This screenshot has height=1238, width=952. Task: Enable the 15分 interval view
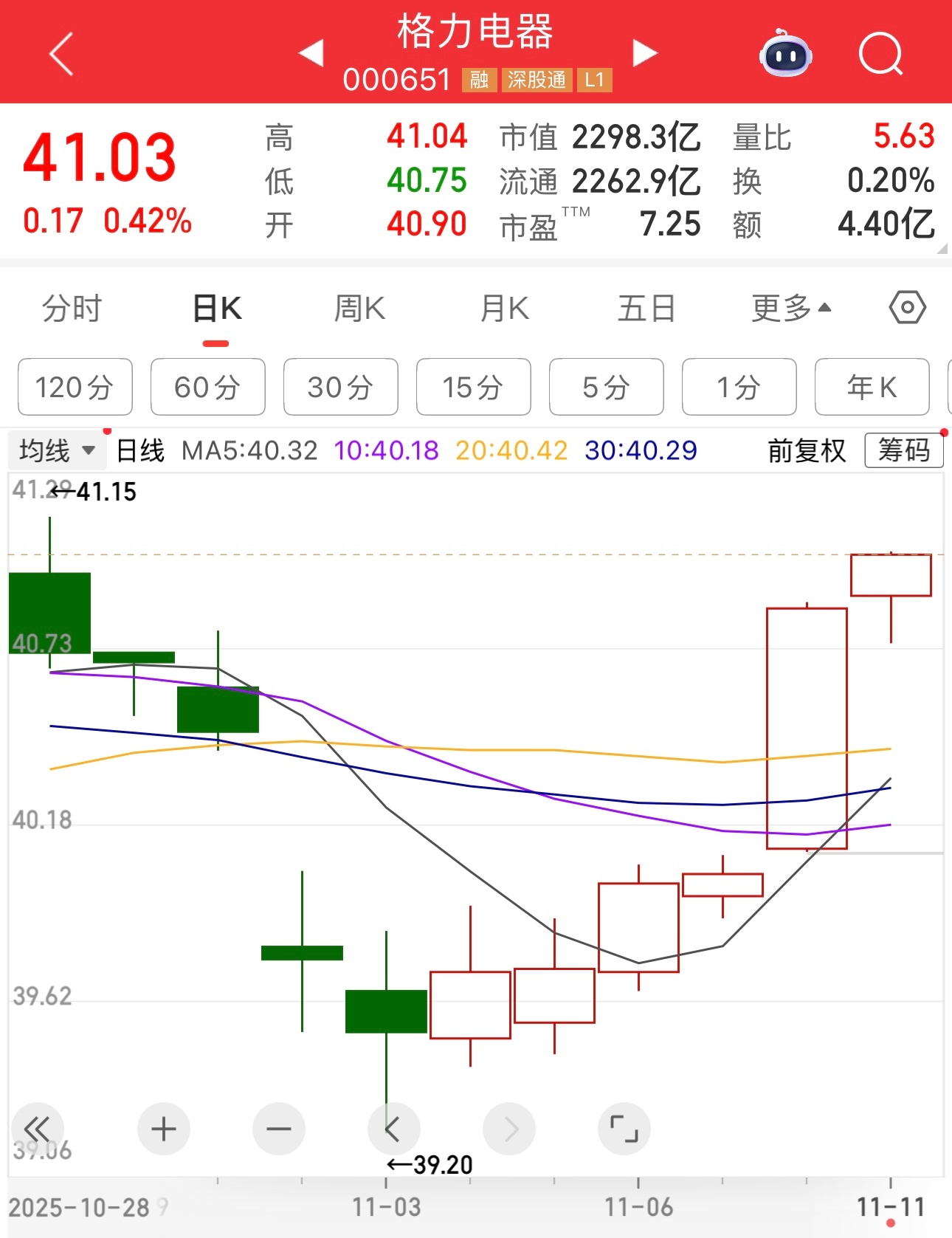(473, 387)
